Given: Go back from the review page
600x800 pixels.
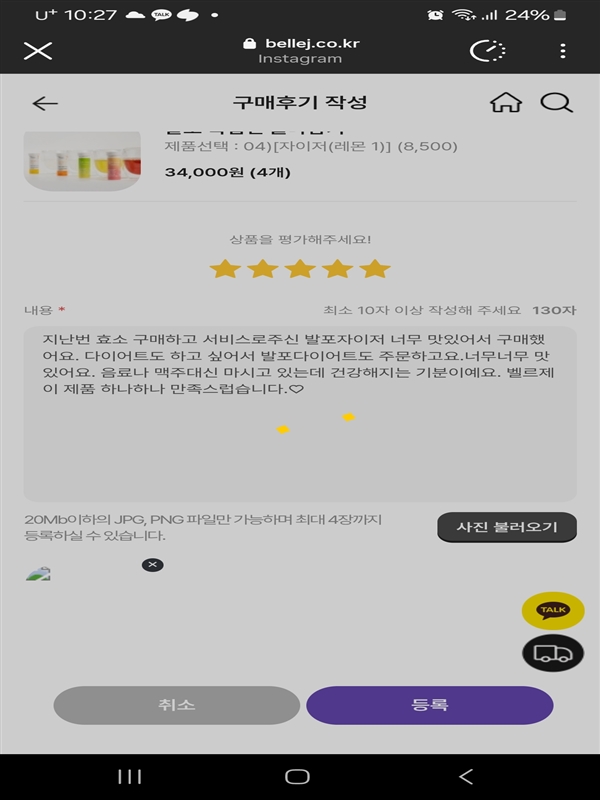Looking at the screenshot, I should click(45, 103).
